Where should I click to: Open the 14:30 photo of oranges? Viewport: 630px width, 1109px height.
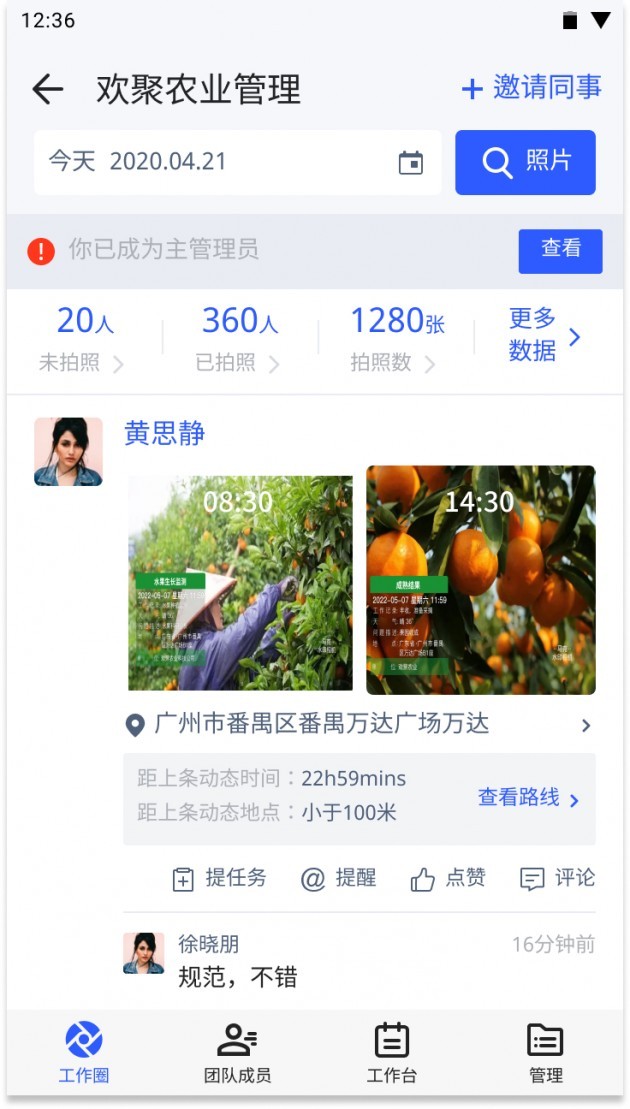pyautogui.click(x=481, y=580)
